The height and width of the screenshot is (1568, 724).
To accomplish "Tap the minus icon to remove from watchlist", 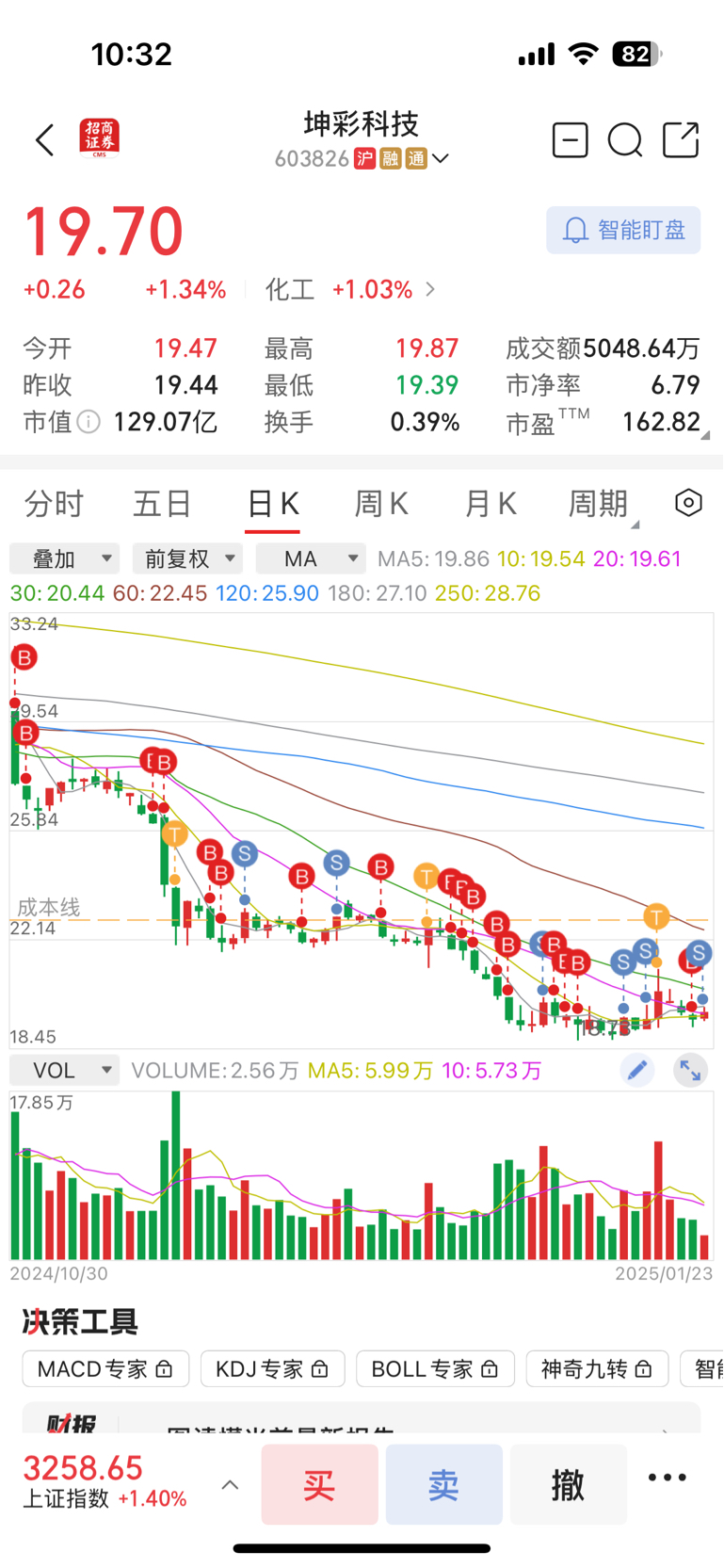I will [x=570, y=140].
